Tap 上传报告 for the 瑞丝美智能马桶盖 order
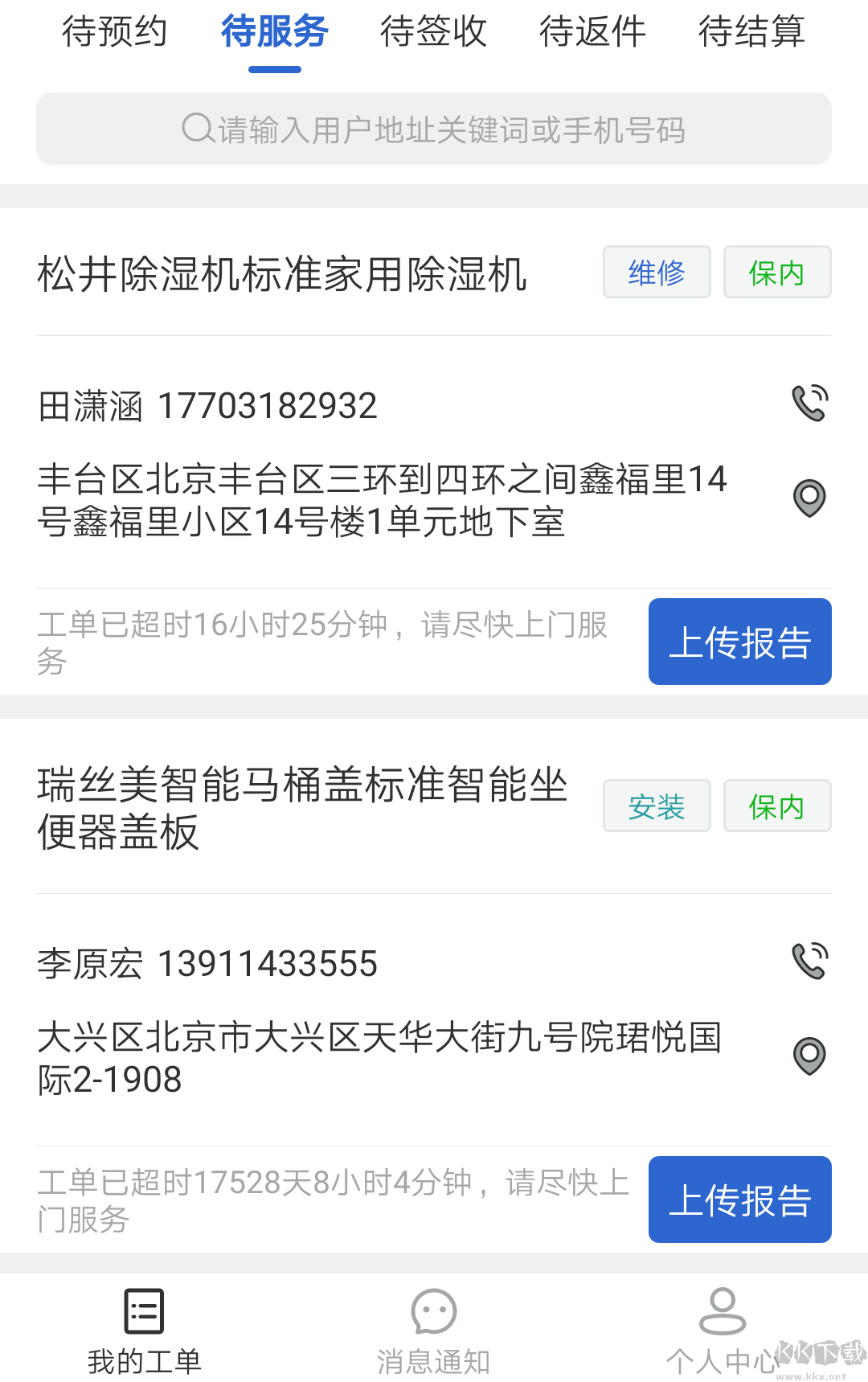 tap(739, 1199)
